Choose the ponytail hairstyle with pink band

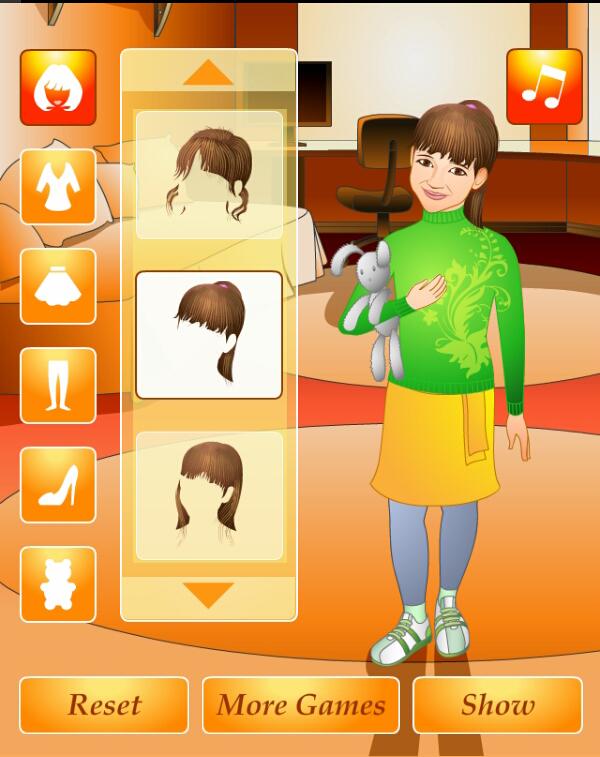coord(209,335)
